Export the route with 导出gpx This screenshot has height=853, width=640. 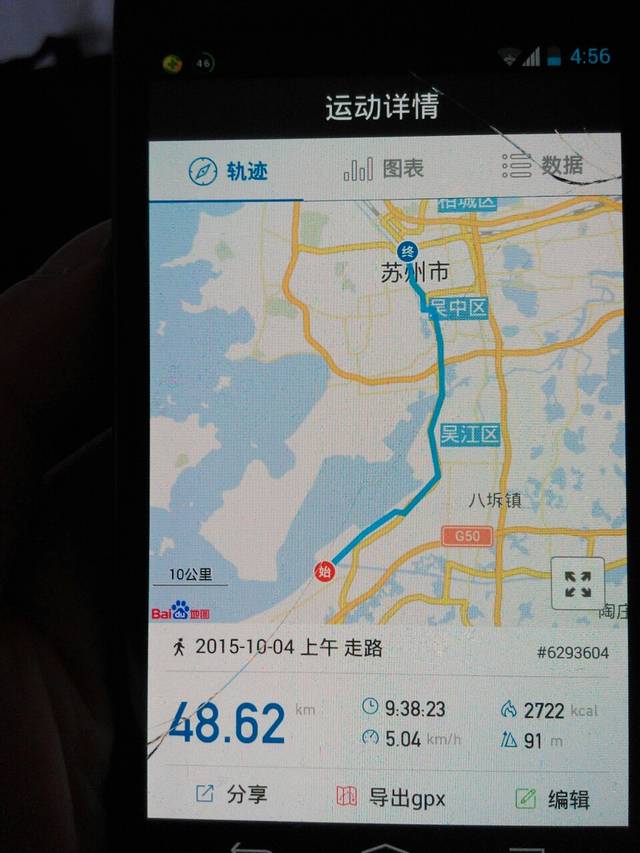[390, 797]
